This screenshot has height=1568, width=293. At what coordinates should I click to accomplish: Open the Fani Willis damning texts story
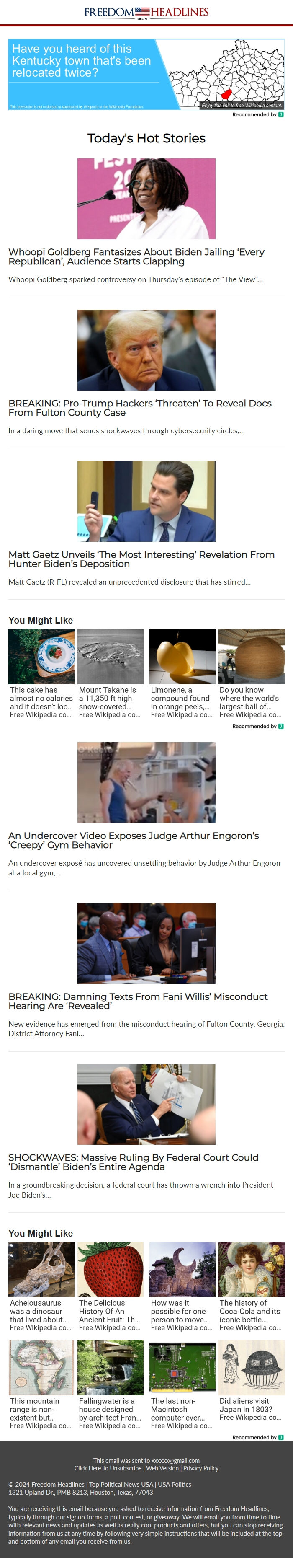tap(138, 1001)
